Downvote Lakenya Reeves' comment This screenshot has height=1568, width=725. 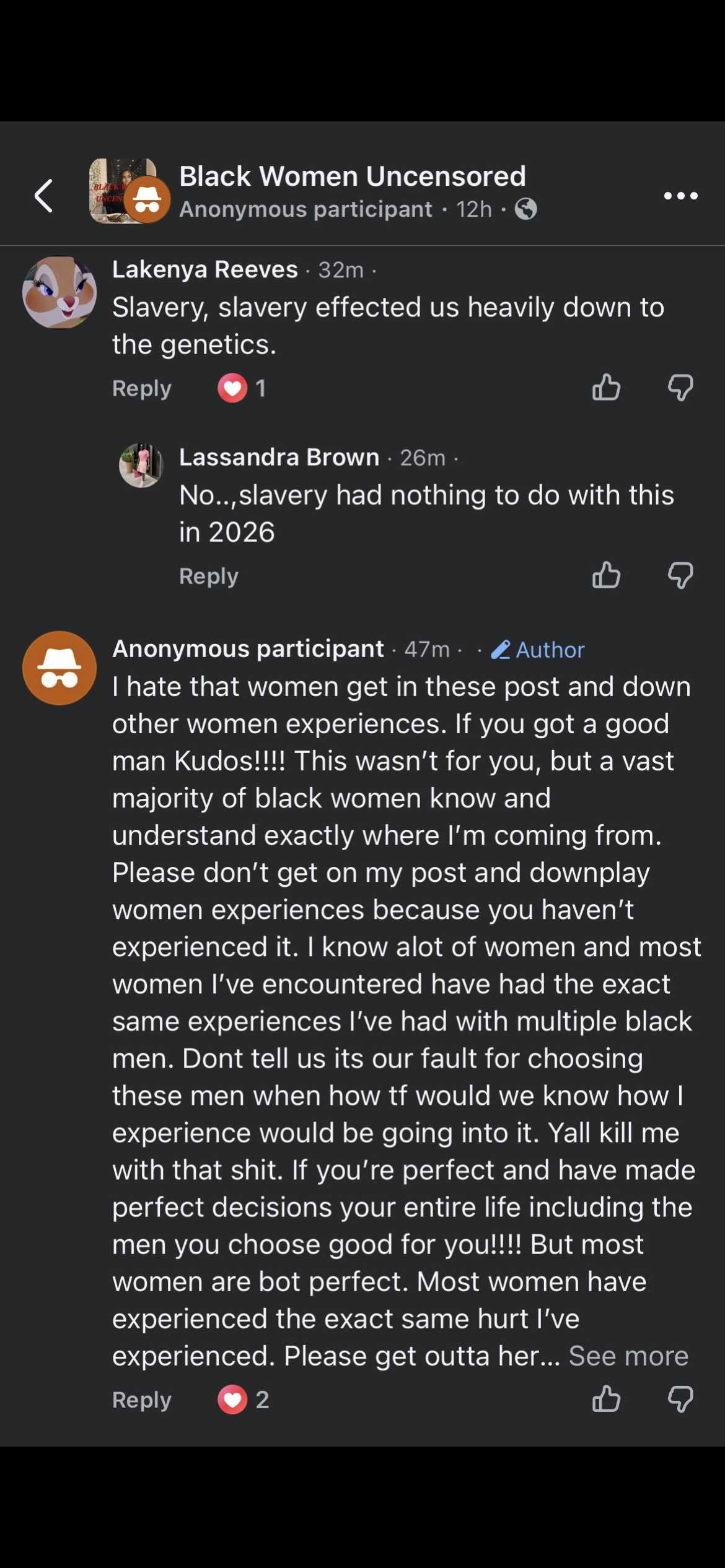(680, 388)
